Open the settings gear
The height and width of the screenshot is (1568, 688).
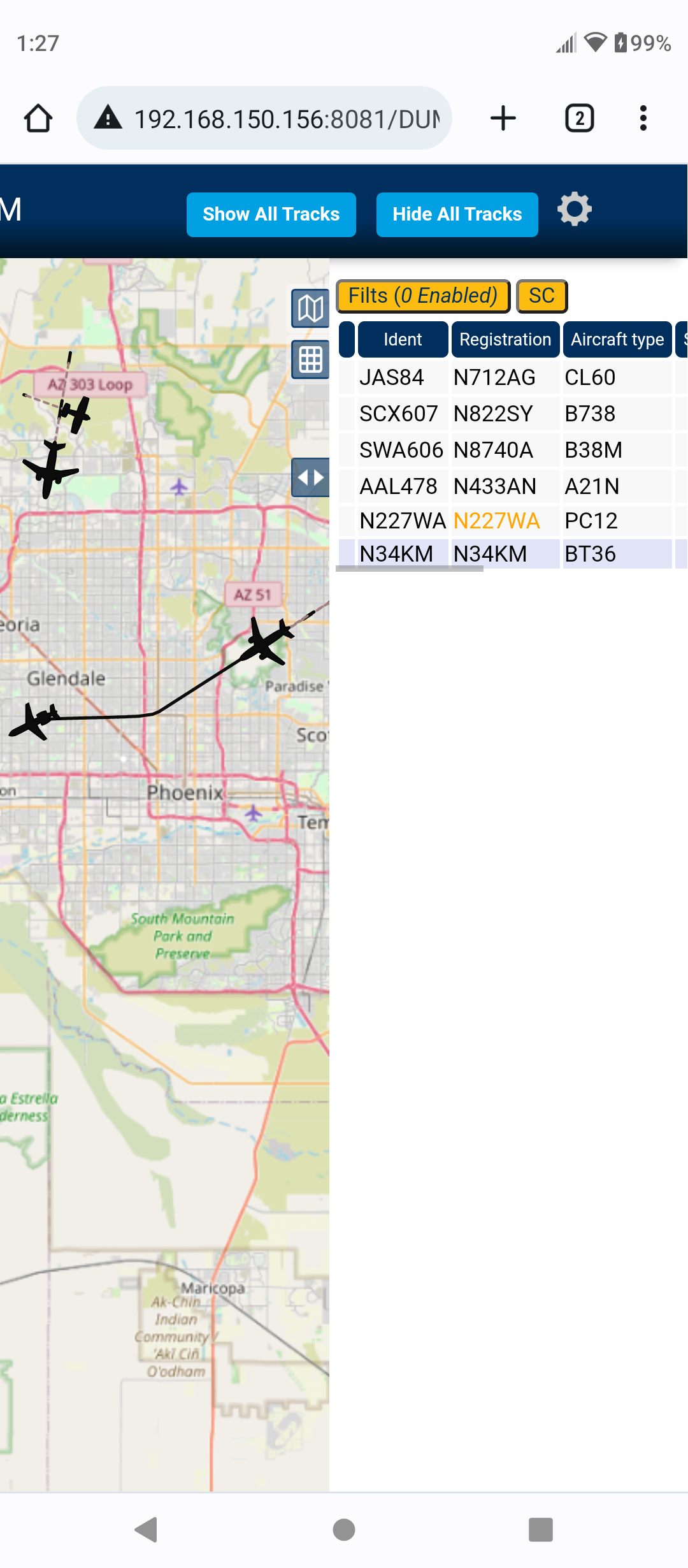575,209
